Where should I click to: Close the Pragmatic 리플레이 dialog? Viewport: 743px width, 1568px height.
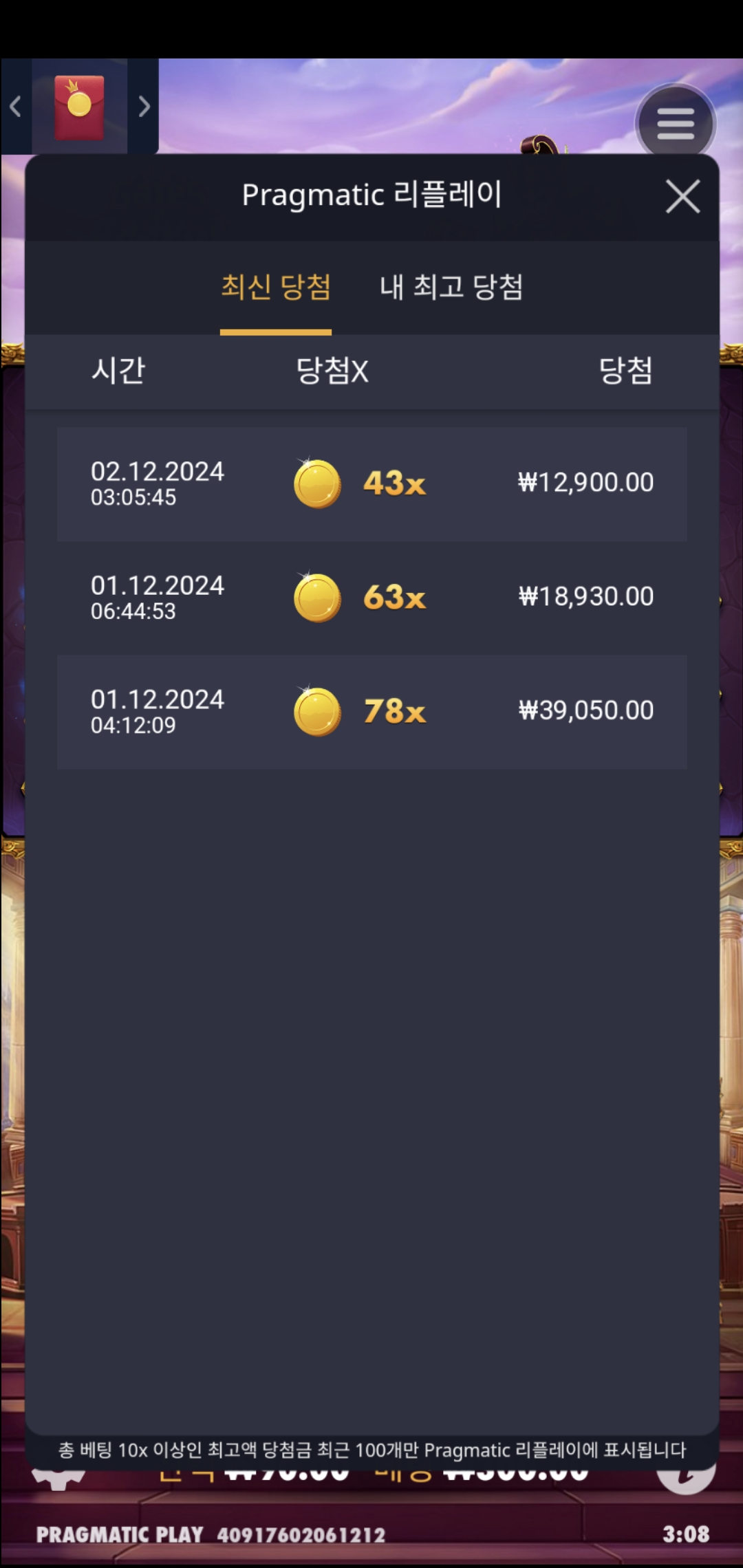[x=682, y=197]
